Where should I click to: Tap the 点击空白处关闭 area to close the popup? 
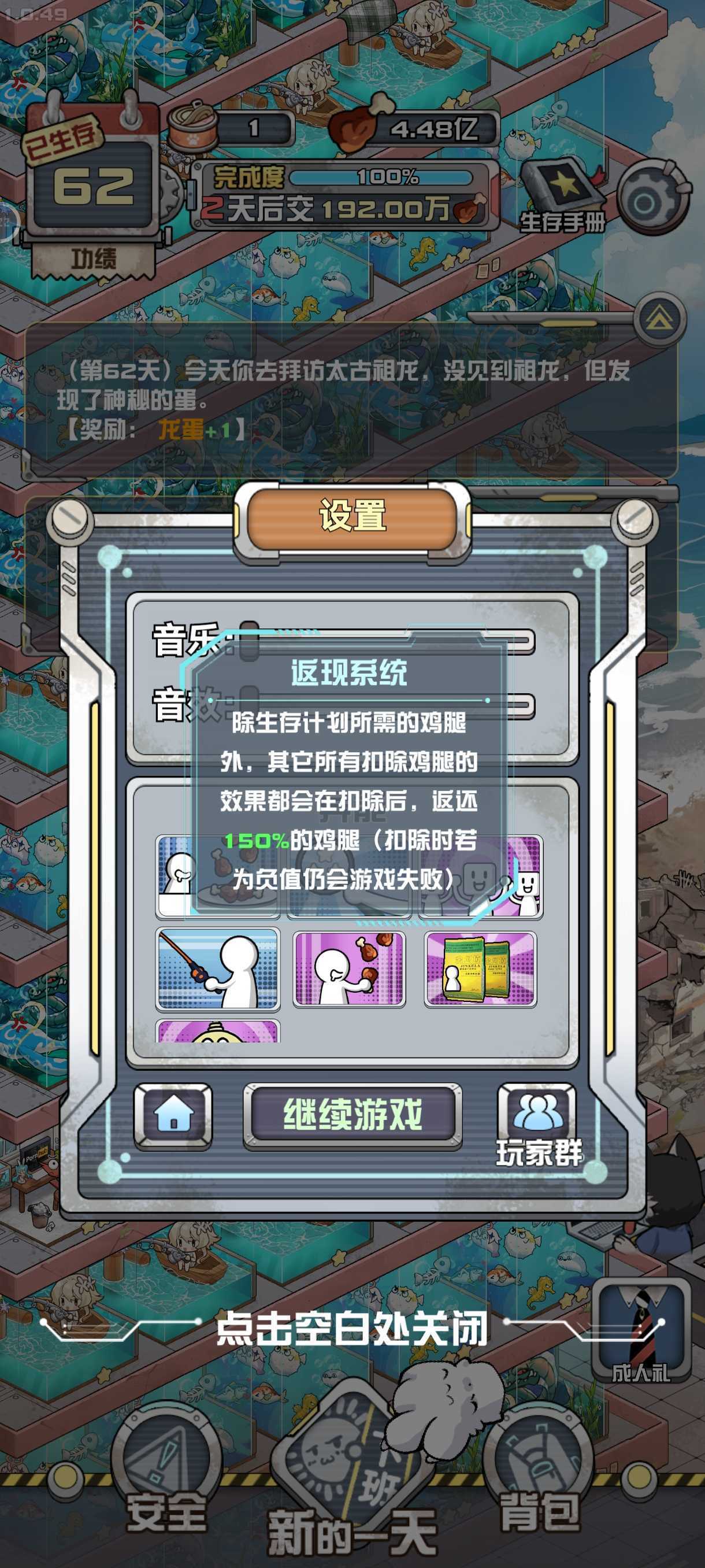tap(352, 1328)
